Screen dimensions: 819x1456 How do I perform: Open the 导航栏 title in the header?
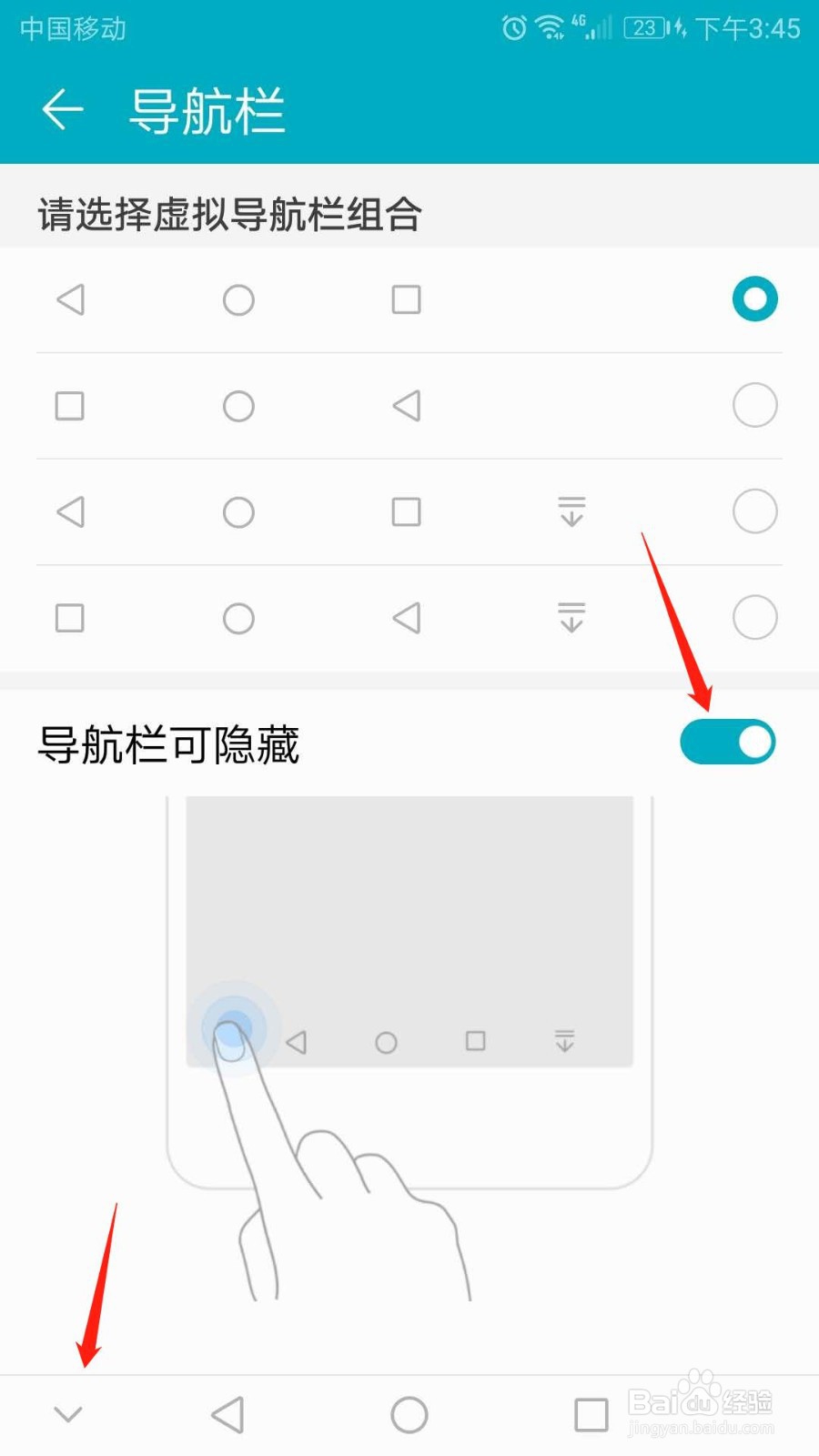[207, 109]
